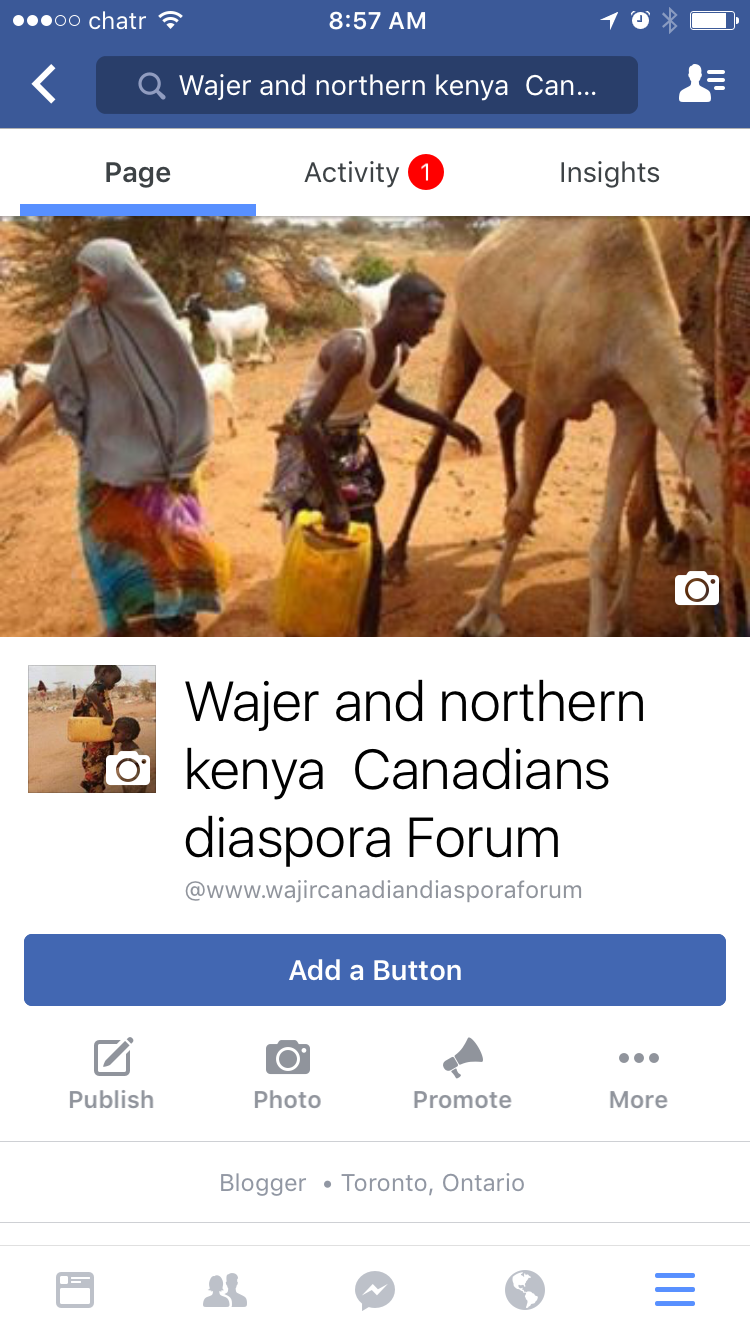Tap the Add a Button button
The width and height of the screenshot is (750, 1334).
click(375, 970)
